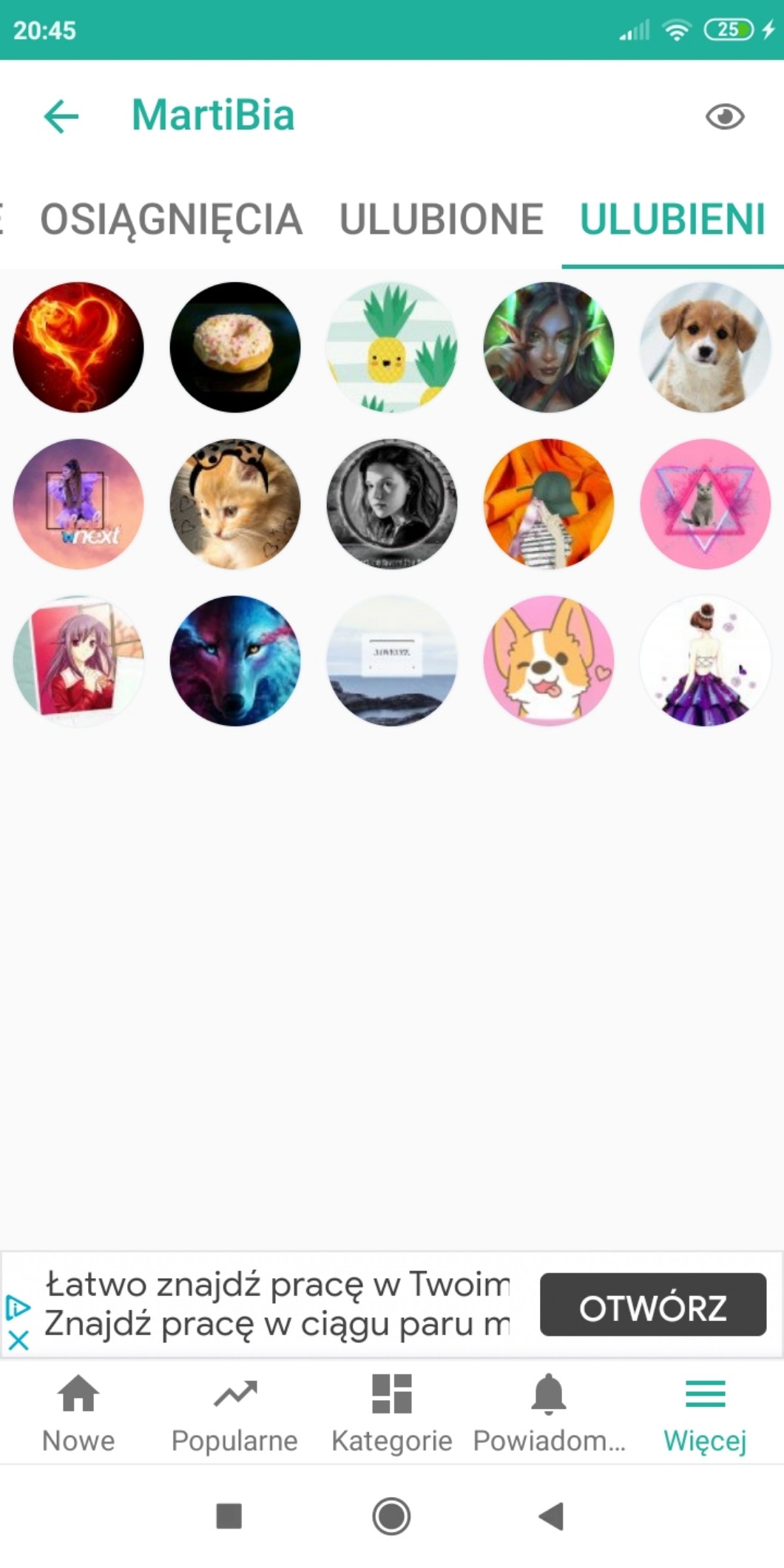Close the ad banner
Image resolution: width=784 pixels, height=1568 pixels.
pyautogui.click(x=18, y=1340)
